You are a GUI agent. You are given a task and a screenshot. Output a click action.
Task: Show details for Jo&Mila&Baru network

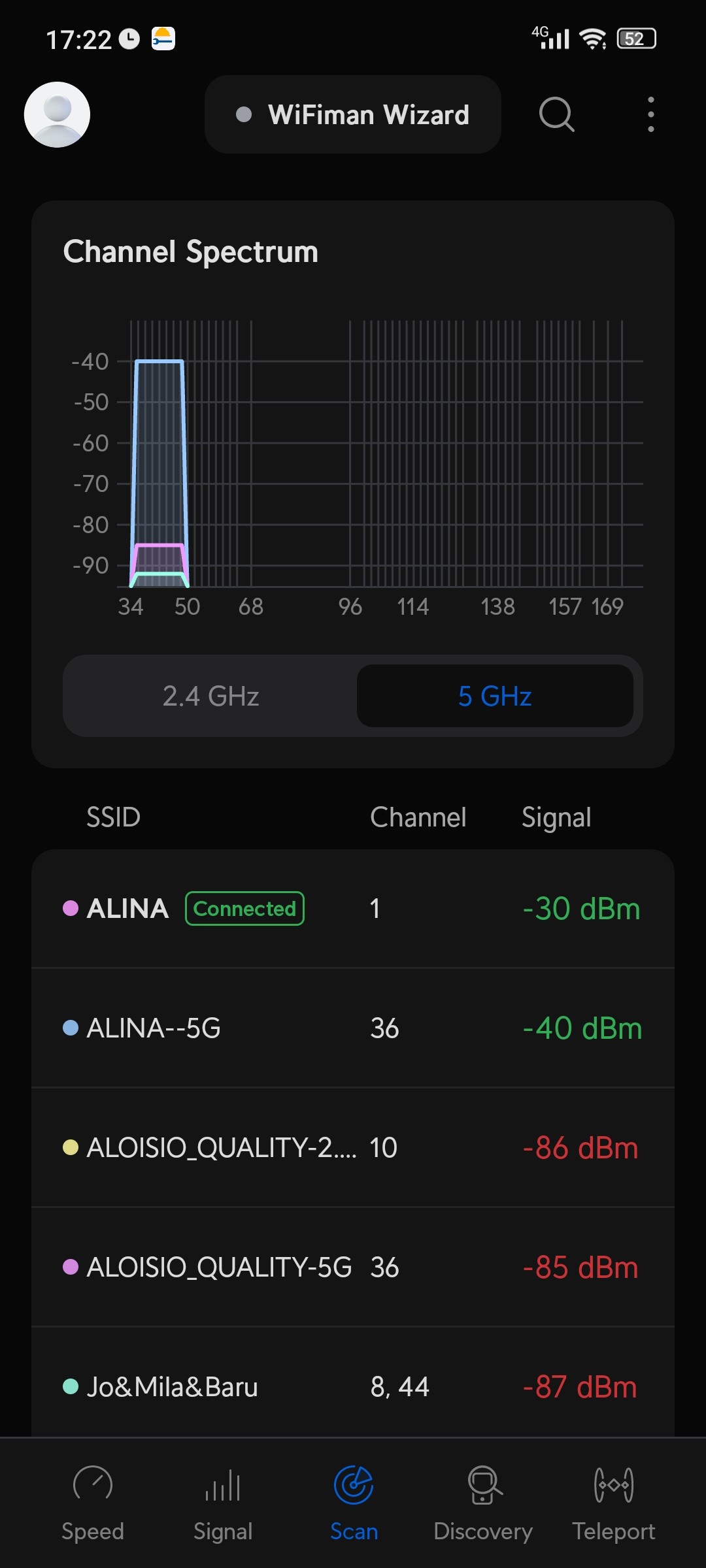coord(353,1386)
